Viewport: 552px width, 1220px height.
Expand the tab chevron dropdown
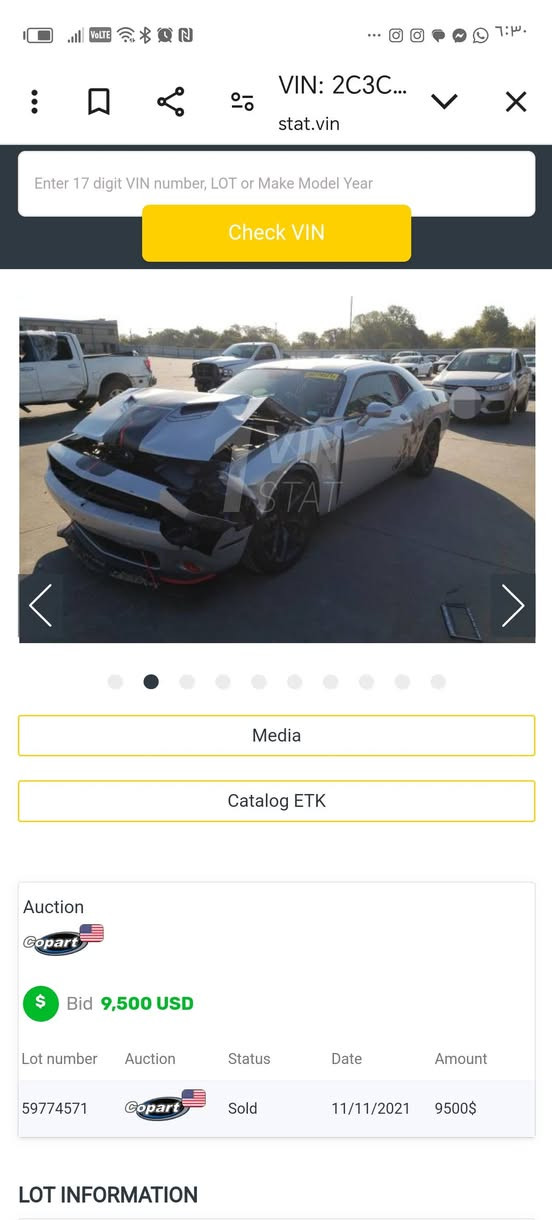tap(444, 101)
